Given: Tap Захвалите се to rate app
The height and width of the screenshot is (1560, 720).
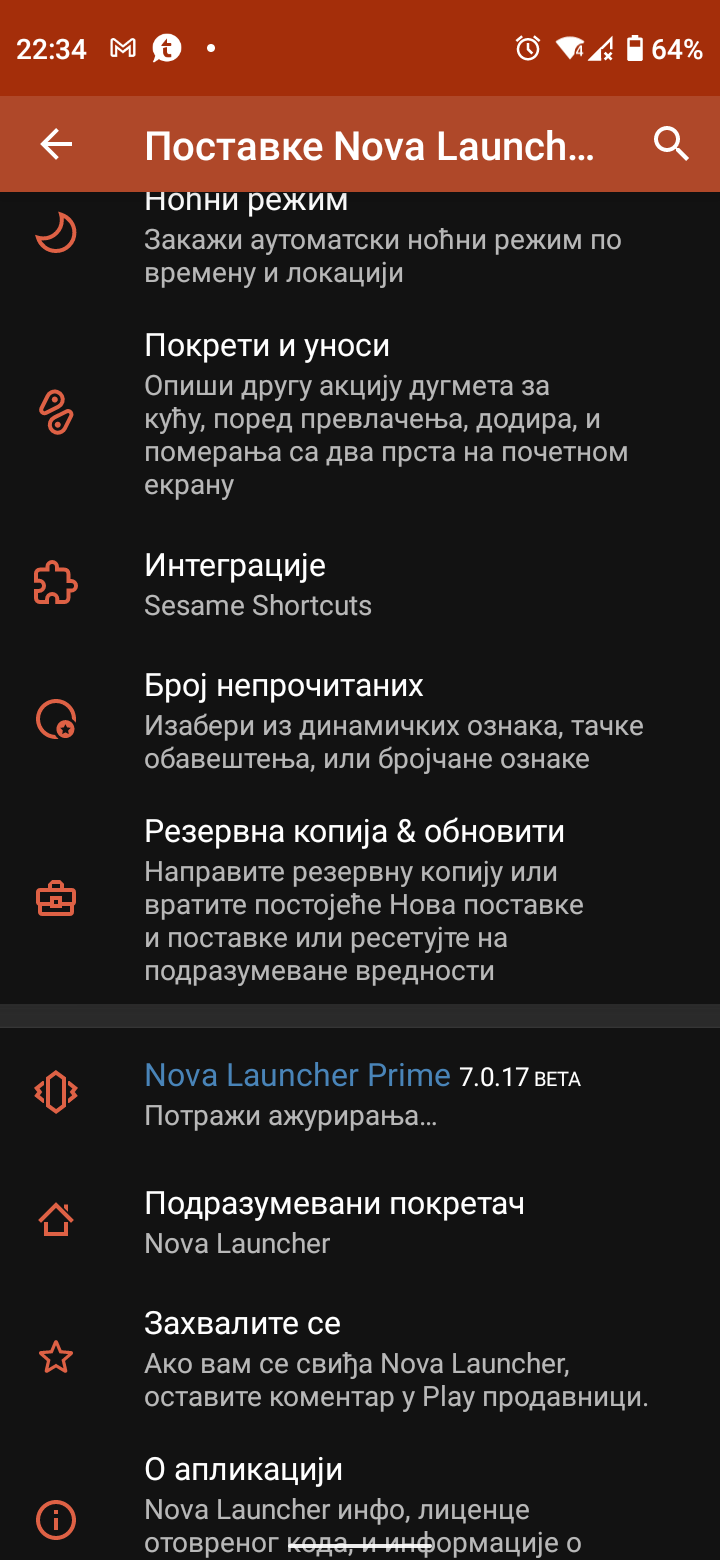Looking at the screenshot, I should (360, 1356).
